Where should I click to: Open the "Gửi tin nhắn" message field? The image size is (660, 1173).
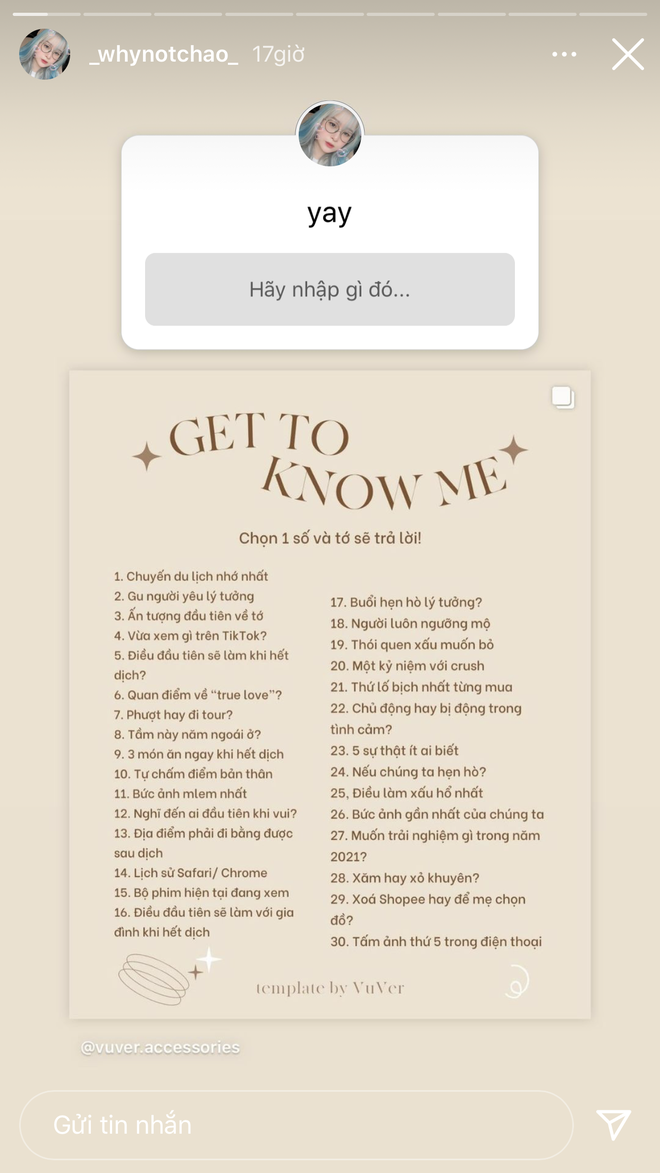click(296, 1125)
